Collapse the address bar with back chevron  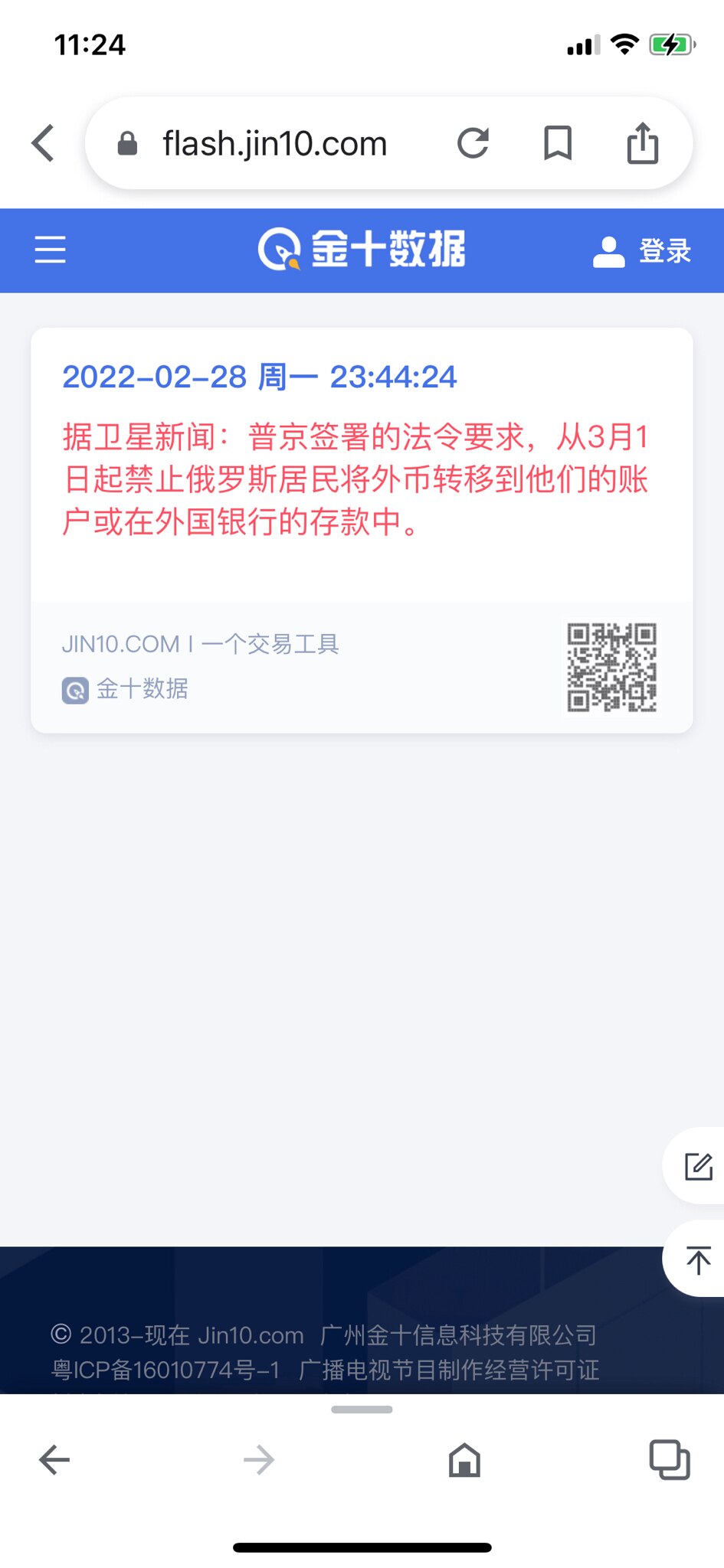42,143
